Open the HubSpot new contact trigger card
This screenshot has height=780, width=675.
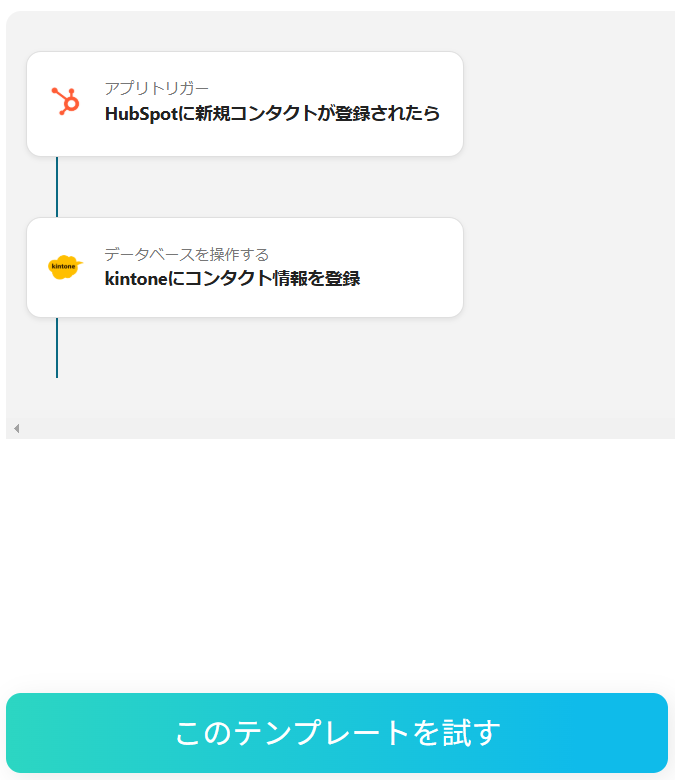(x=245, y=104)
